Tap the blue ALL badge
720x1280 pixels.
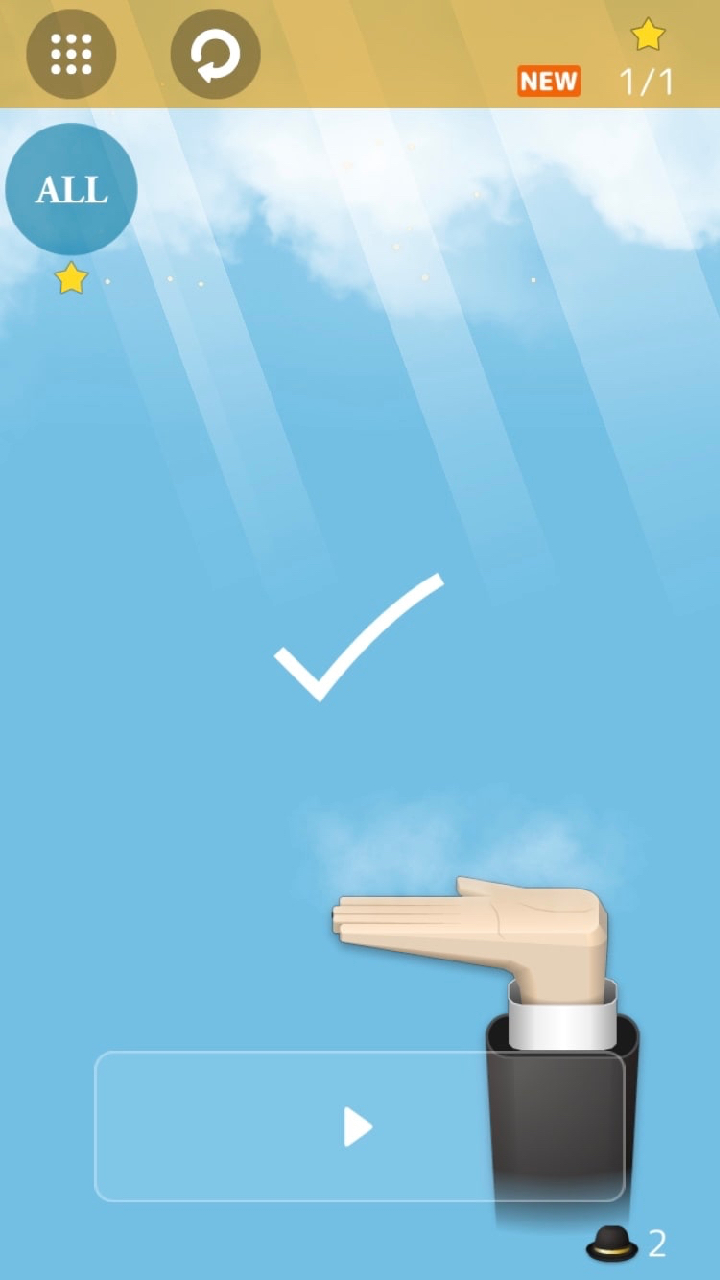[71, 189]
